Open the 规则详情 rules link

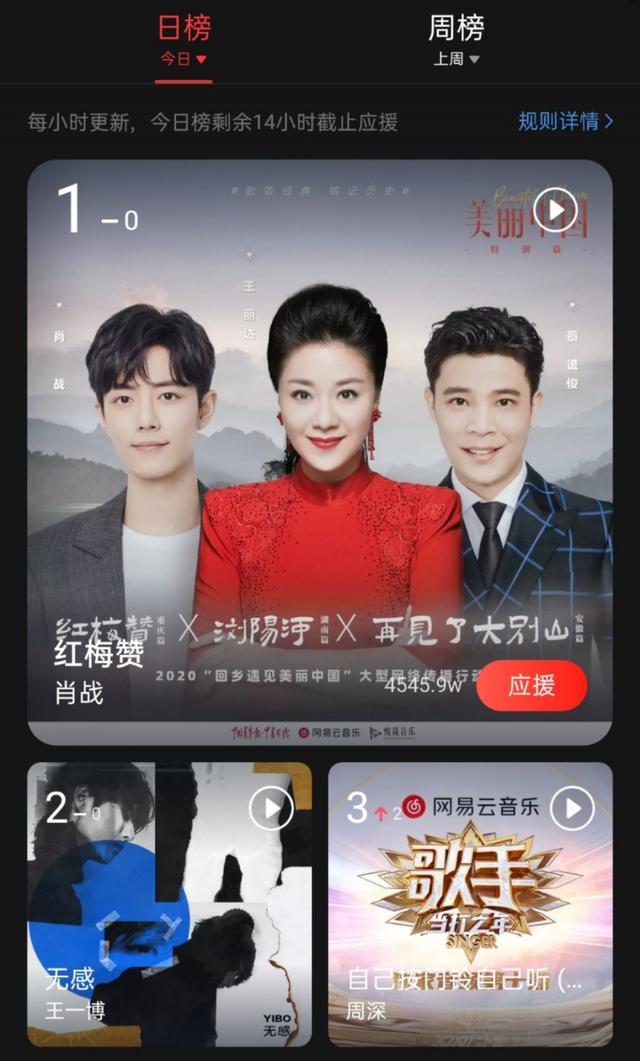565,122
